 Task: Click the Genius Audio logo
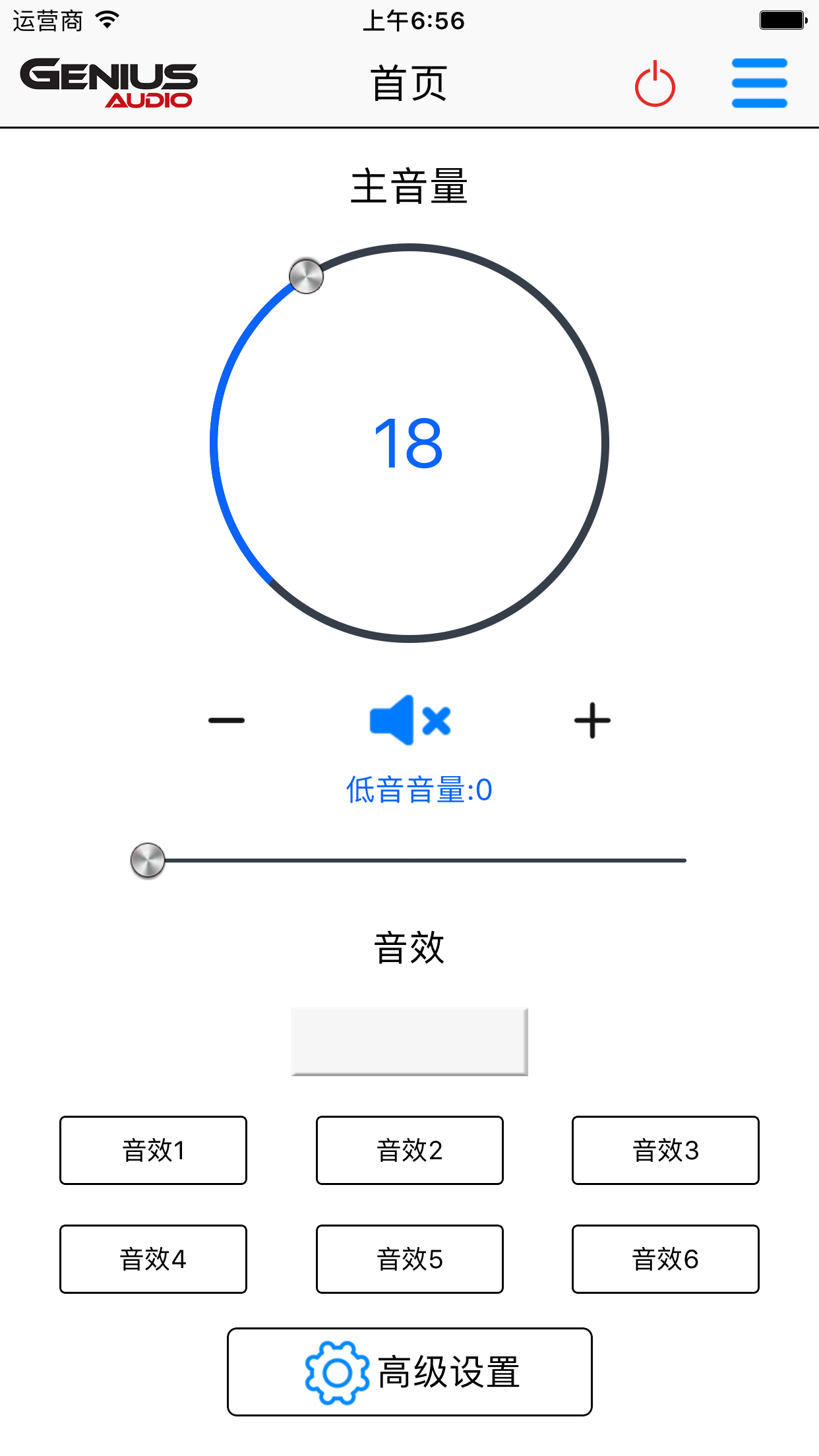(109, 82)
